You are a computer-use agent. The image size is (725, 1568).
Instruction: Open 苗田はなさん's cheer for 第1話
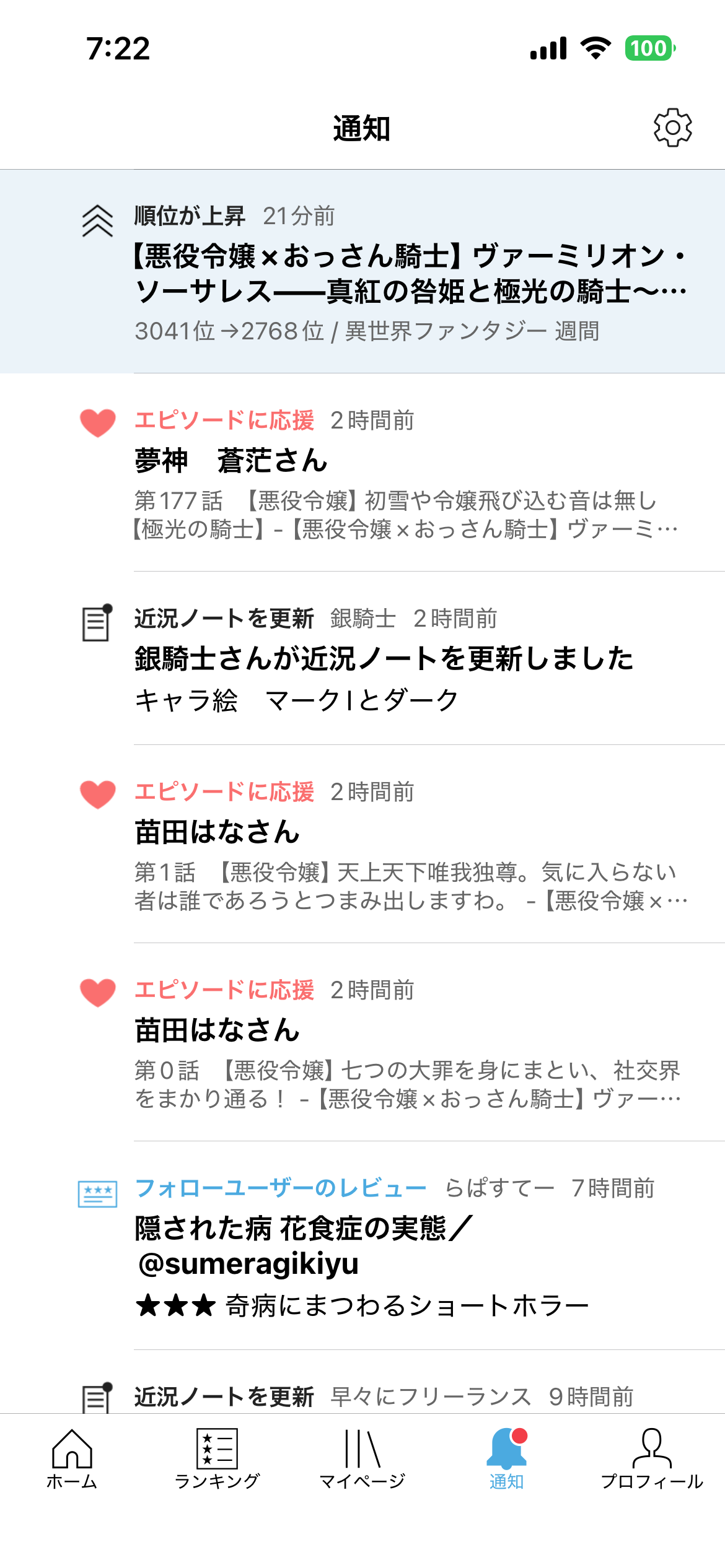pyautogui.click(x=397, y=844)
